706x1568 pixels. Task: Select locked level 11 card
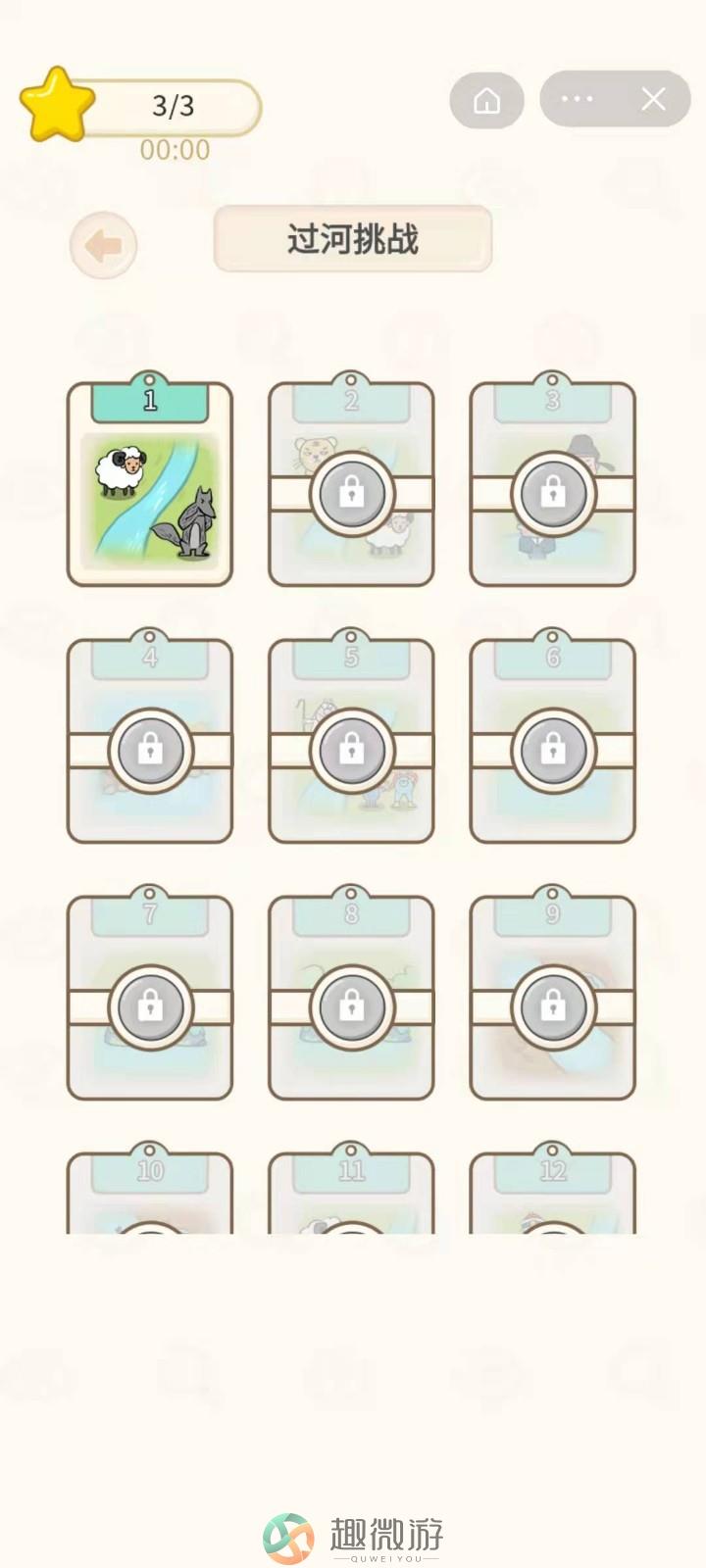coord(351,1187)
